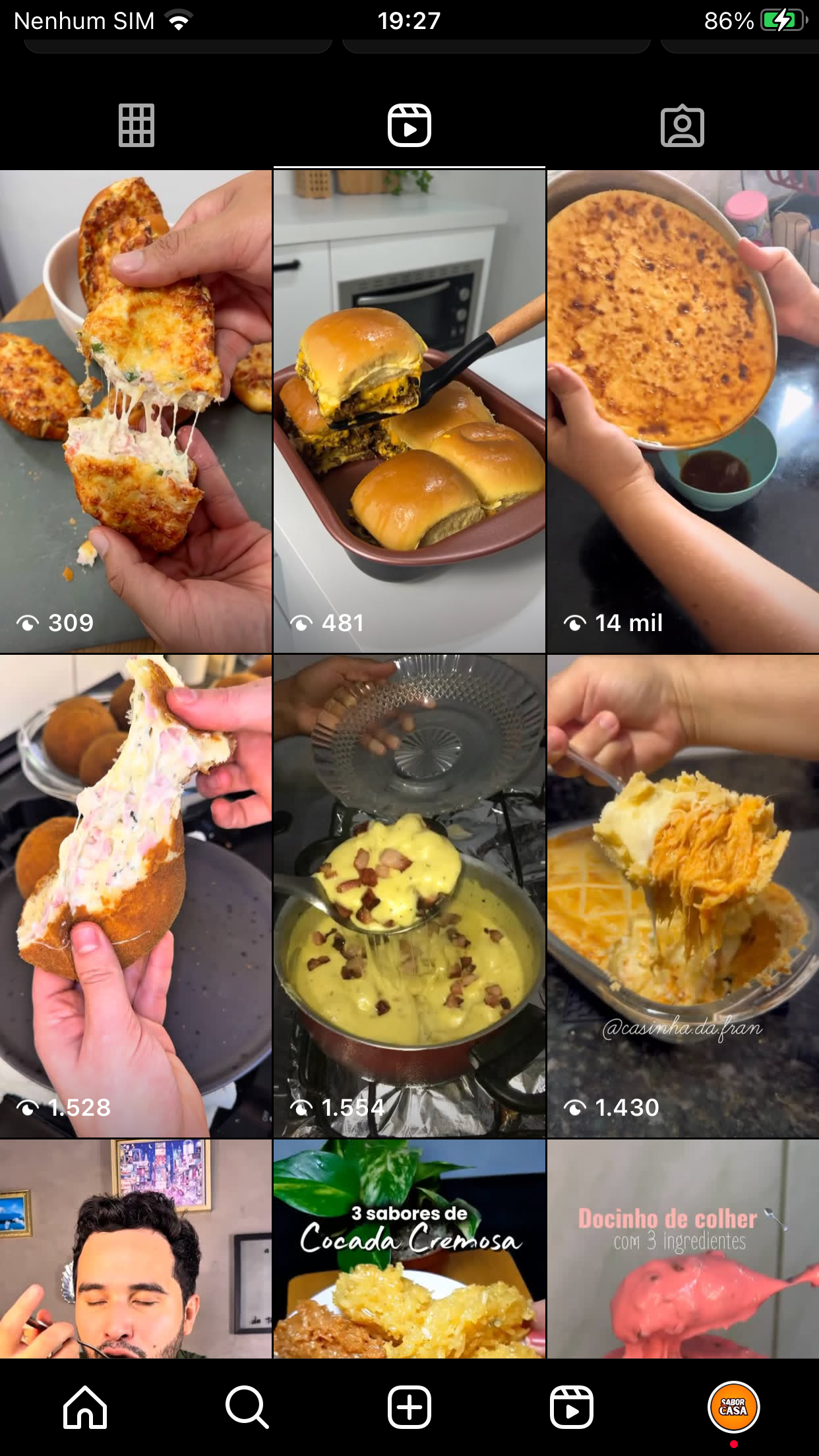Create a new post with the plus button
This screenshot has height=1456, width=819.
(409, 1407)
